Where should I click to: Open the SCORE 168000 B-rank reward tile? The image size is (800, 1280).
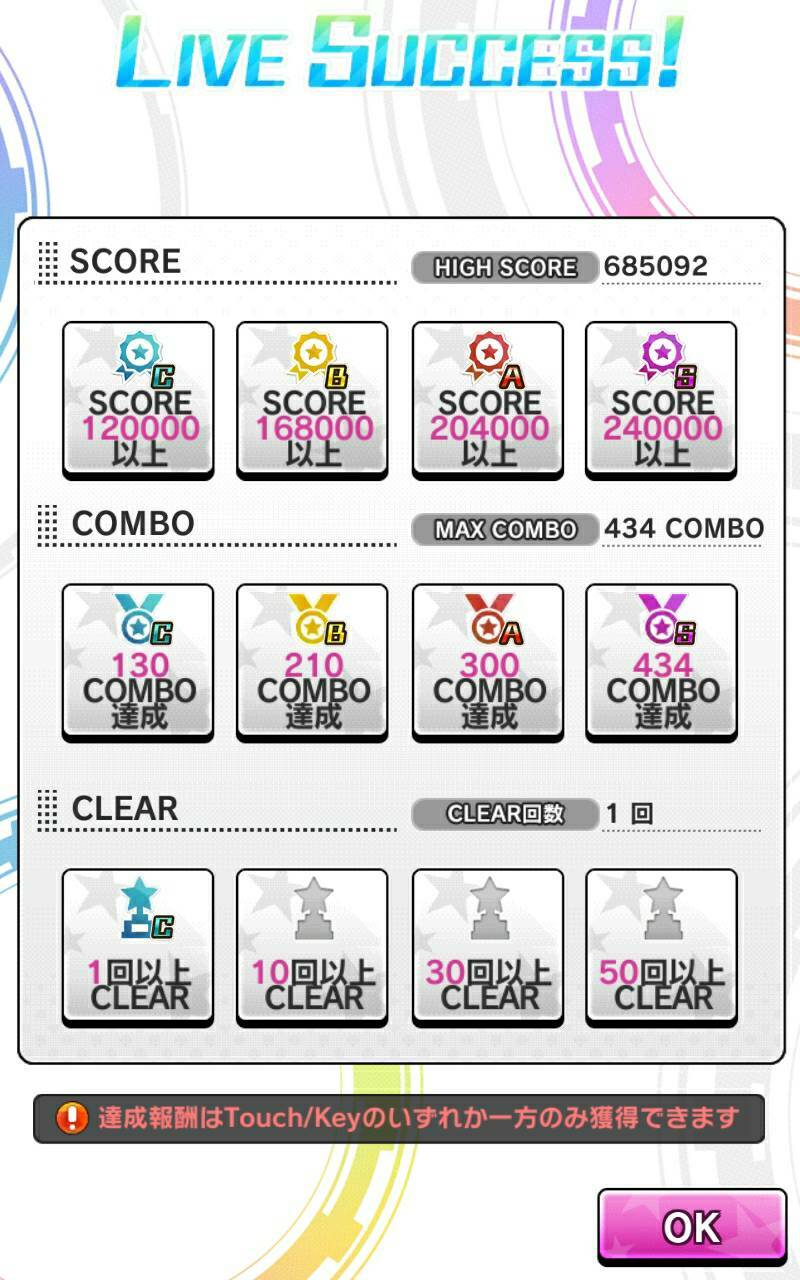click(312, 401)
